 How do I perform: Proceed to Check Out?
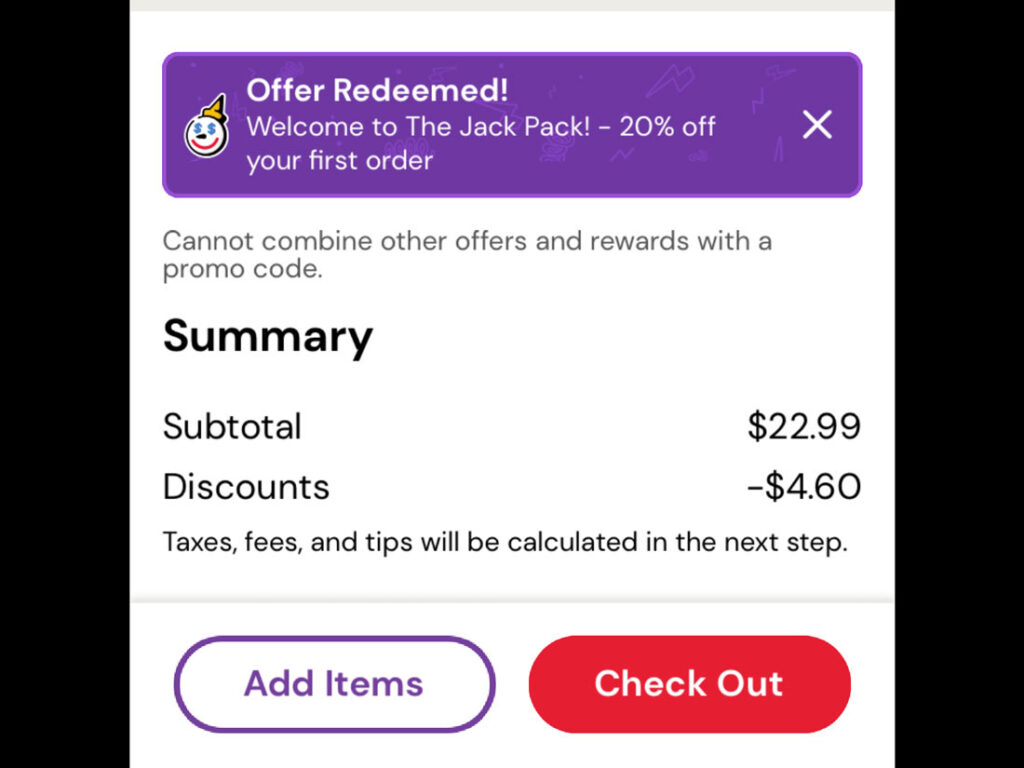pos(689,684)
